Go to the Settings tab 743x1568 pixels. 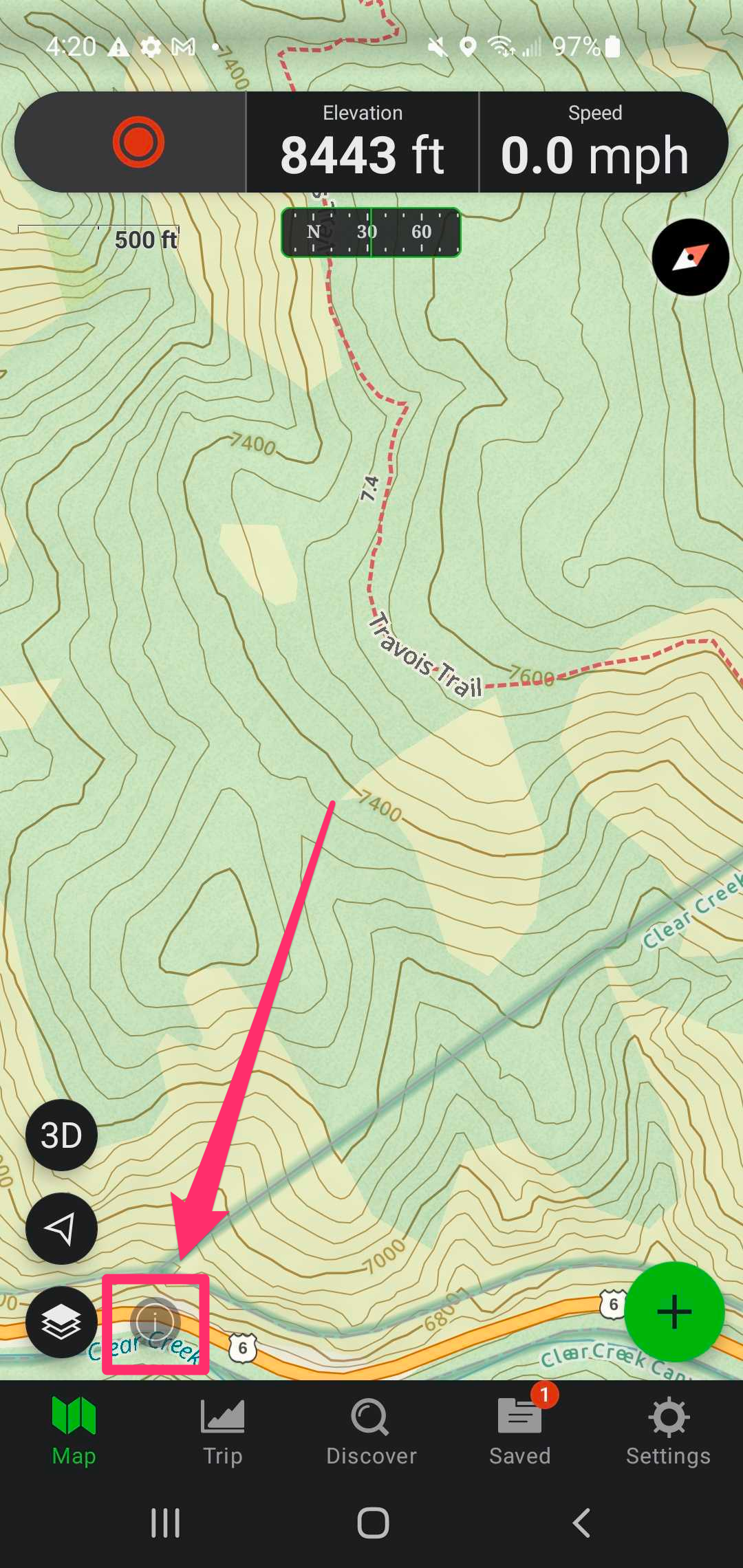pos(668,1432)
